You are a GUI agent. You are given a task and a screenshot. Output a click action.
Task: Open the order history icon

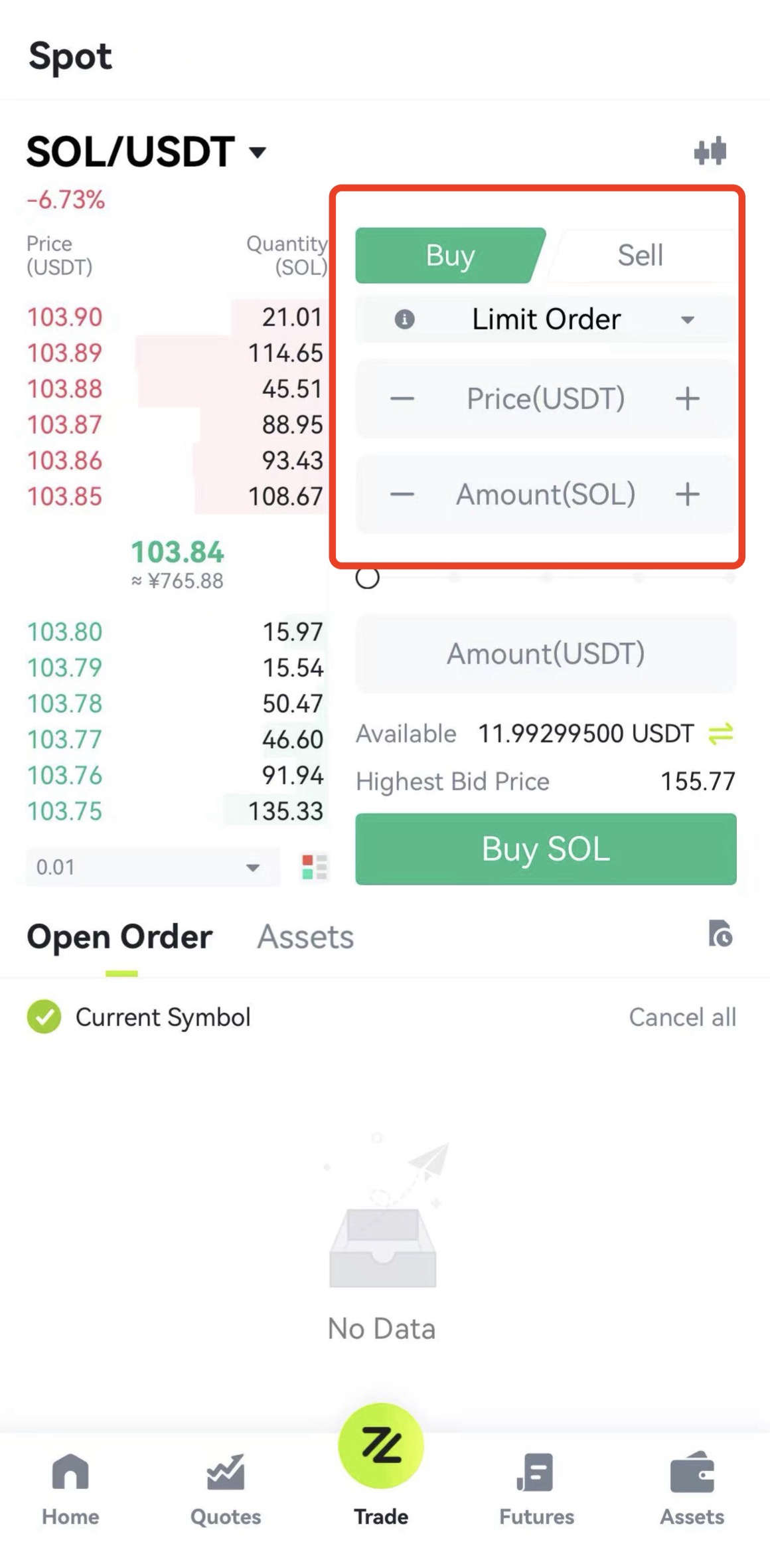(720, 934)
